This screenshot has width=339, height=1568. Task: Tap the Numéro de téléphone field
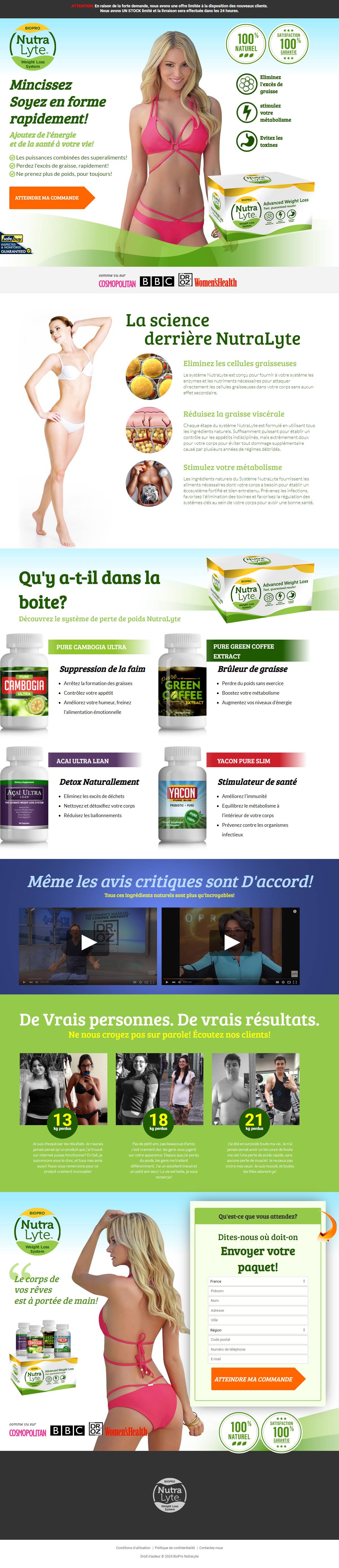click(x=257, y=1349)
